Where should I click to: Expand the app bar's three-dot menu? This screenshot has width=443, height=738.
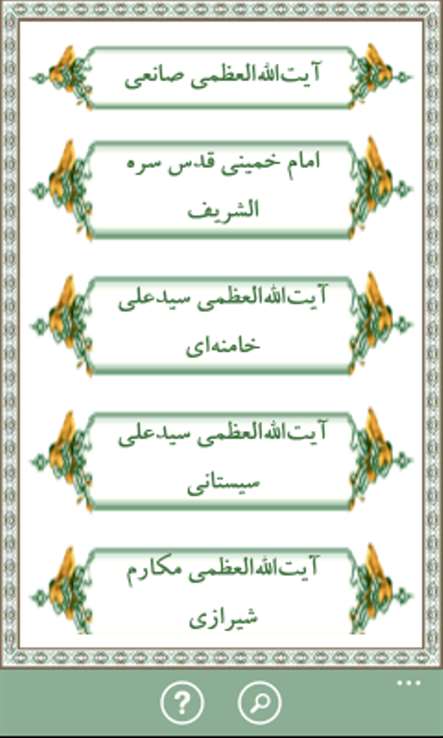coord(409,683)
